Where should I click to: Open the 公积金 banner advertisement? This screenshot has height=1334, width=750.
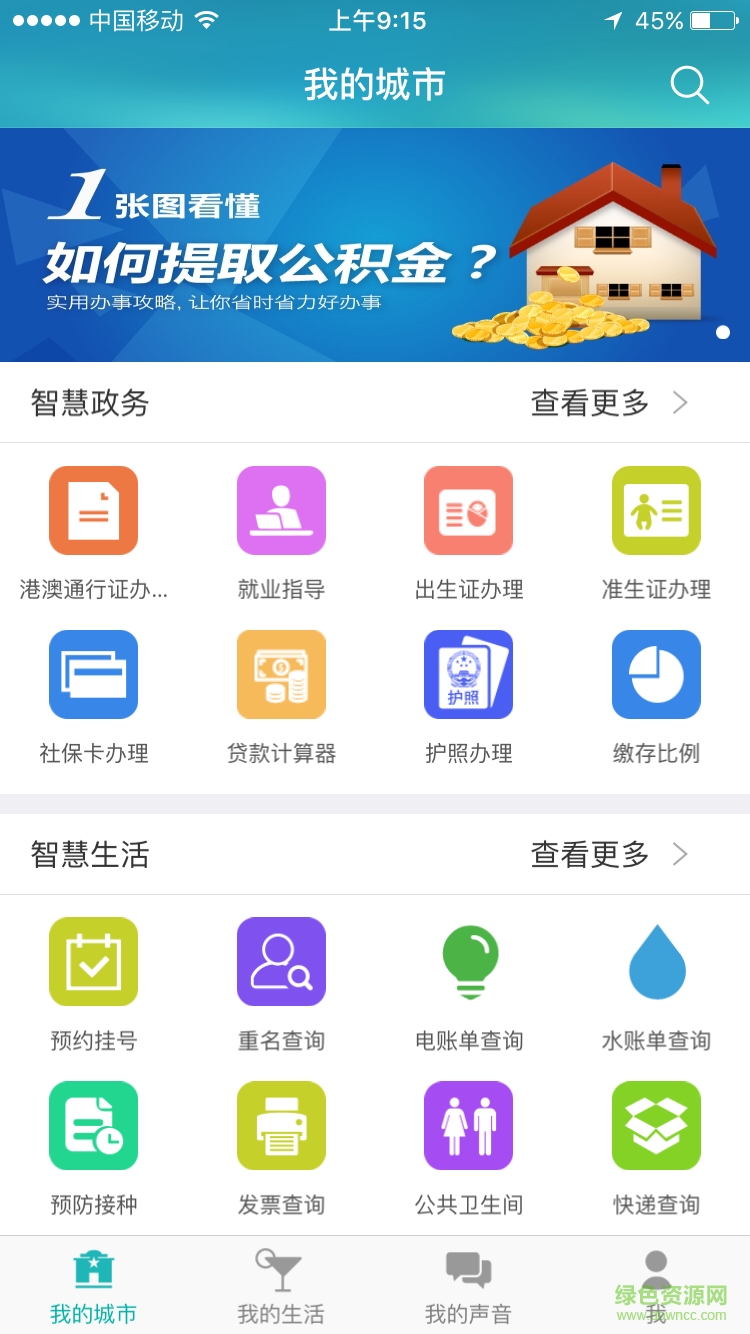[375, 242]
